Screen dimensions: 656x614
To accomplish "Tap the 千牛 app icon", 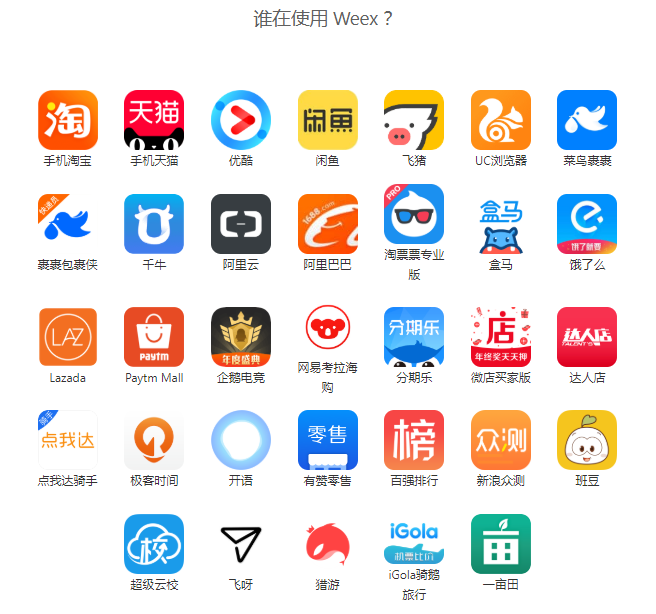I will (154, 224).
